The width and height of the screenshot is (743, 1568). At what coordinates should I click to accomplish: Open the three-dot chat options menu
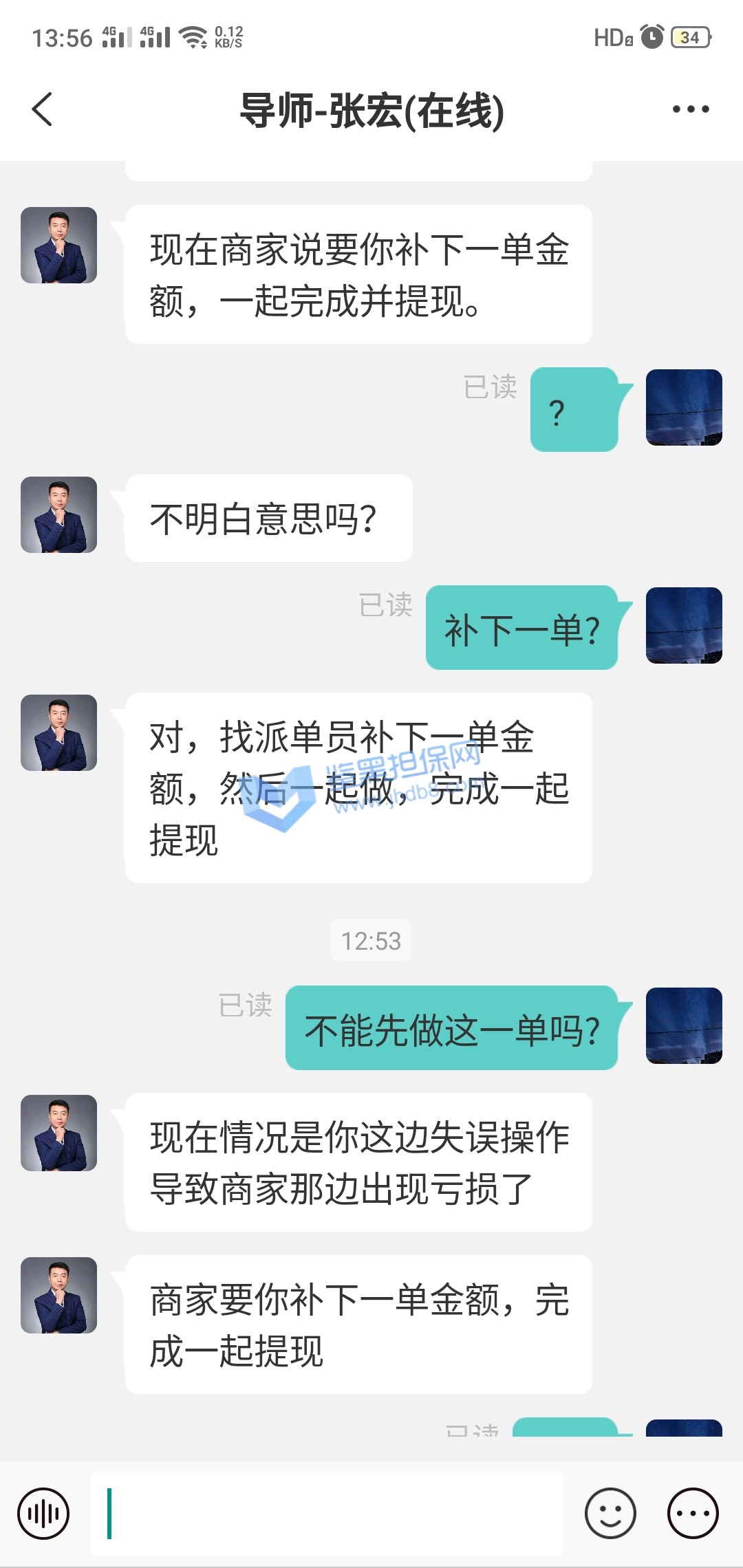(690, 109)
